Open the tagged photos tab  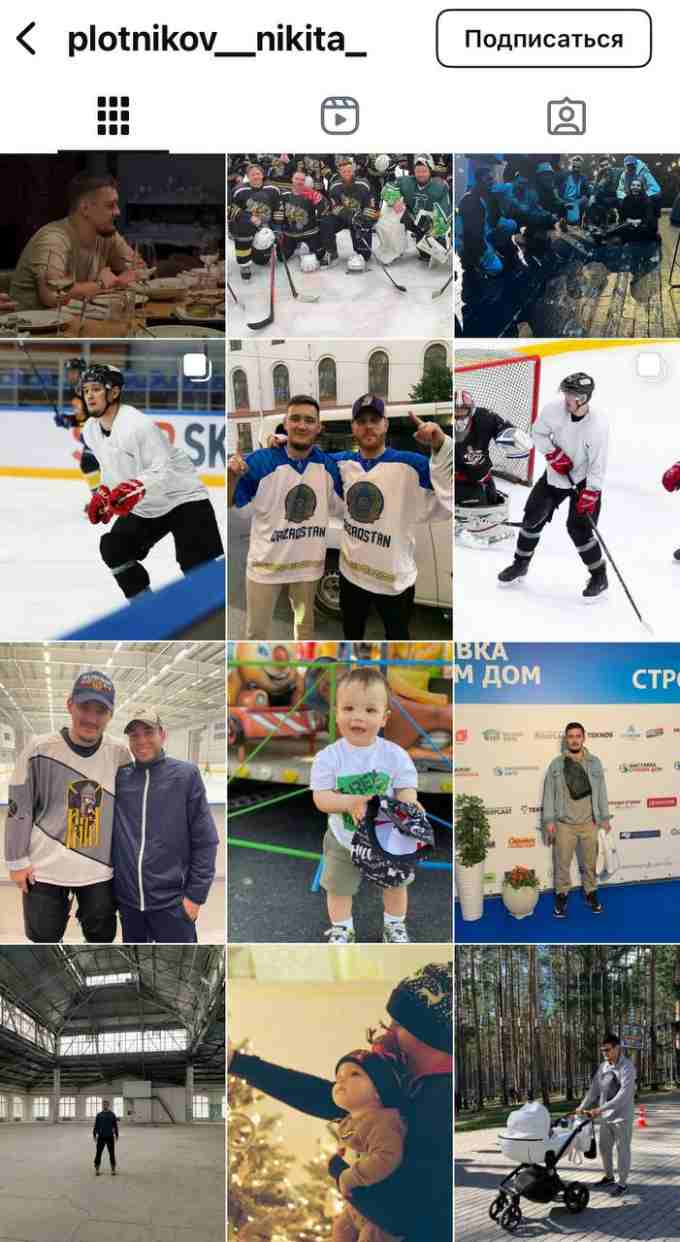(x=566, y=116)
